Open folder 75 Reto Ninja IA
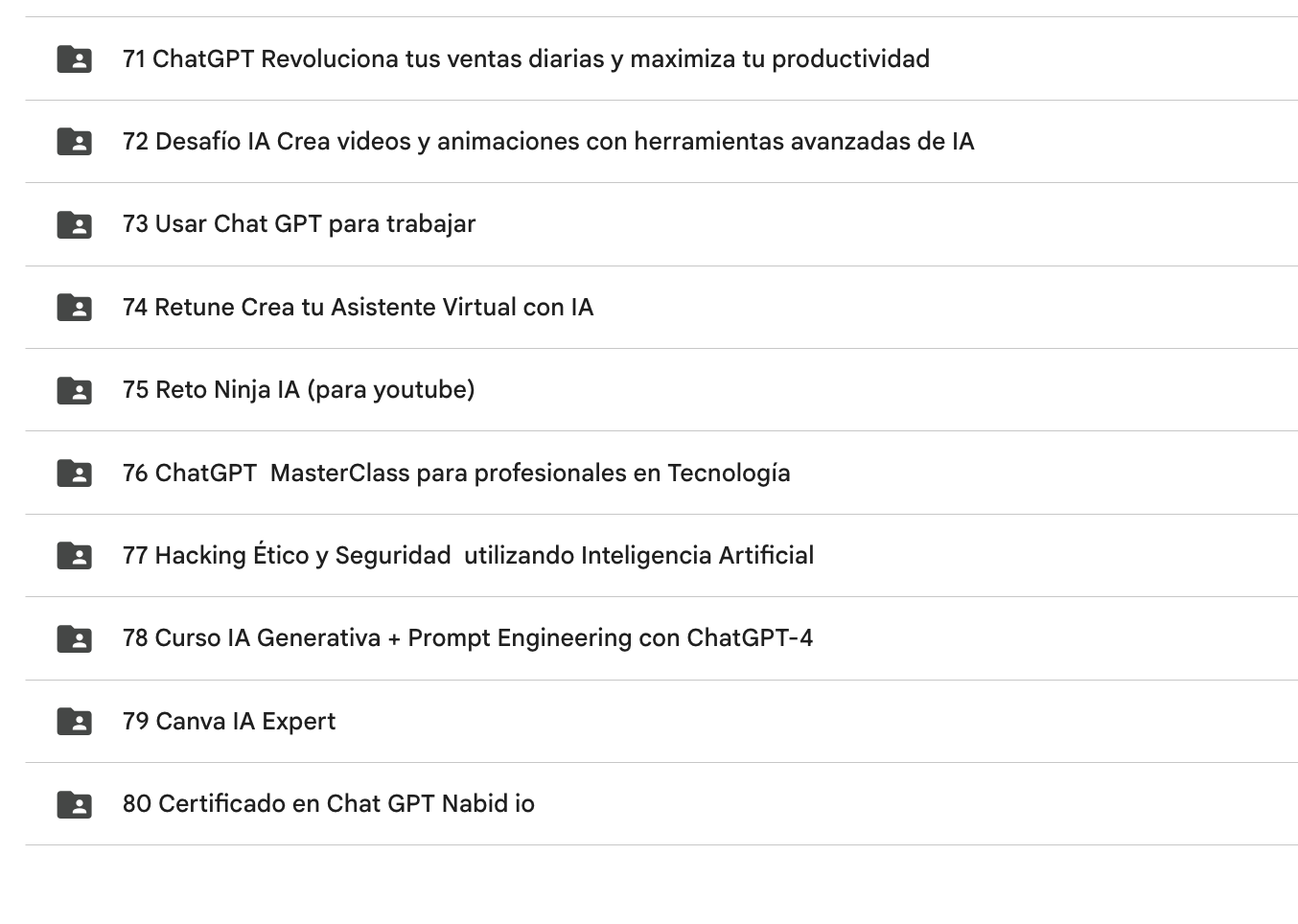This screenshot has height=924, width=1298. coord(298,389)
